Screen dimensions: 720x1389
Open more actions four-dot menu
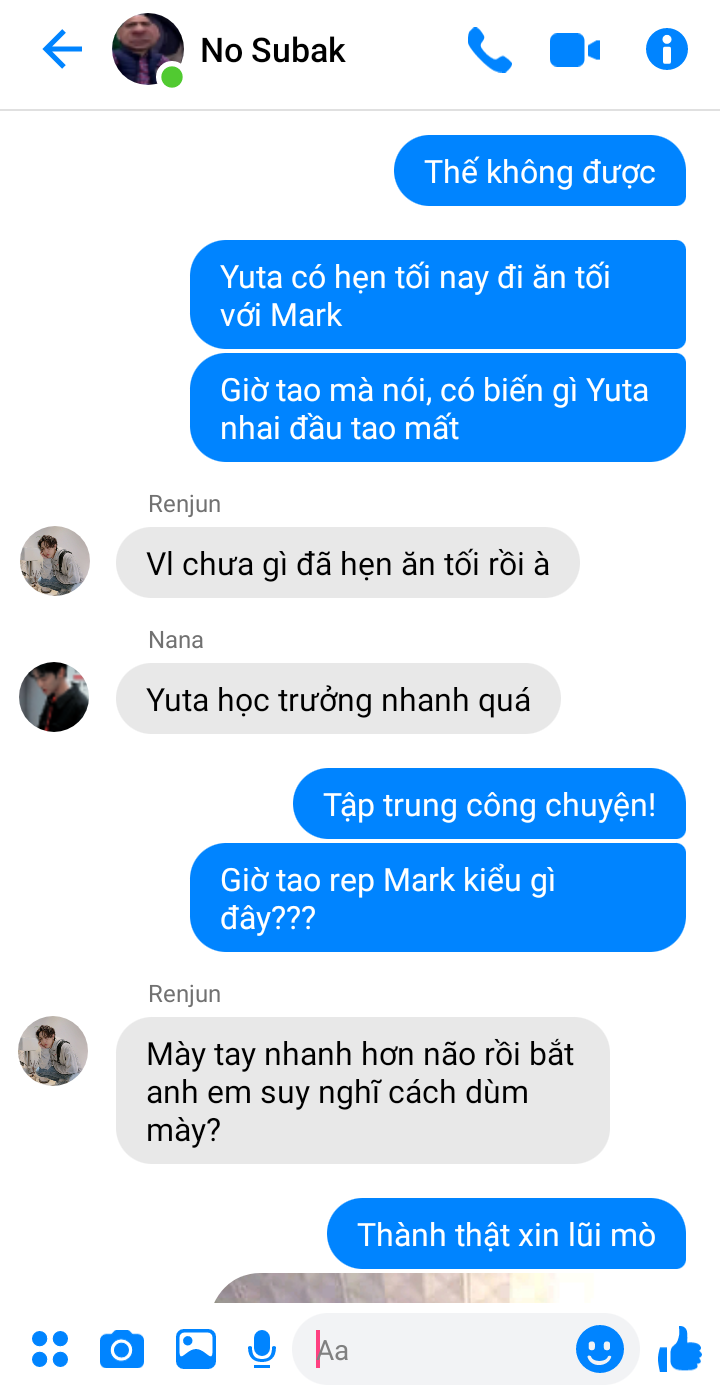[x=50, y=1350]
